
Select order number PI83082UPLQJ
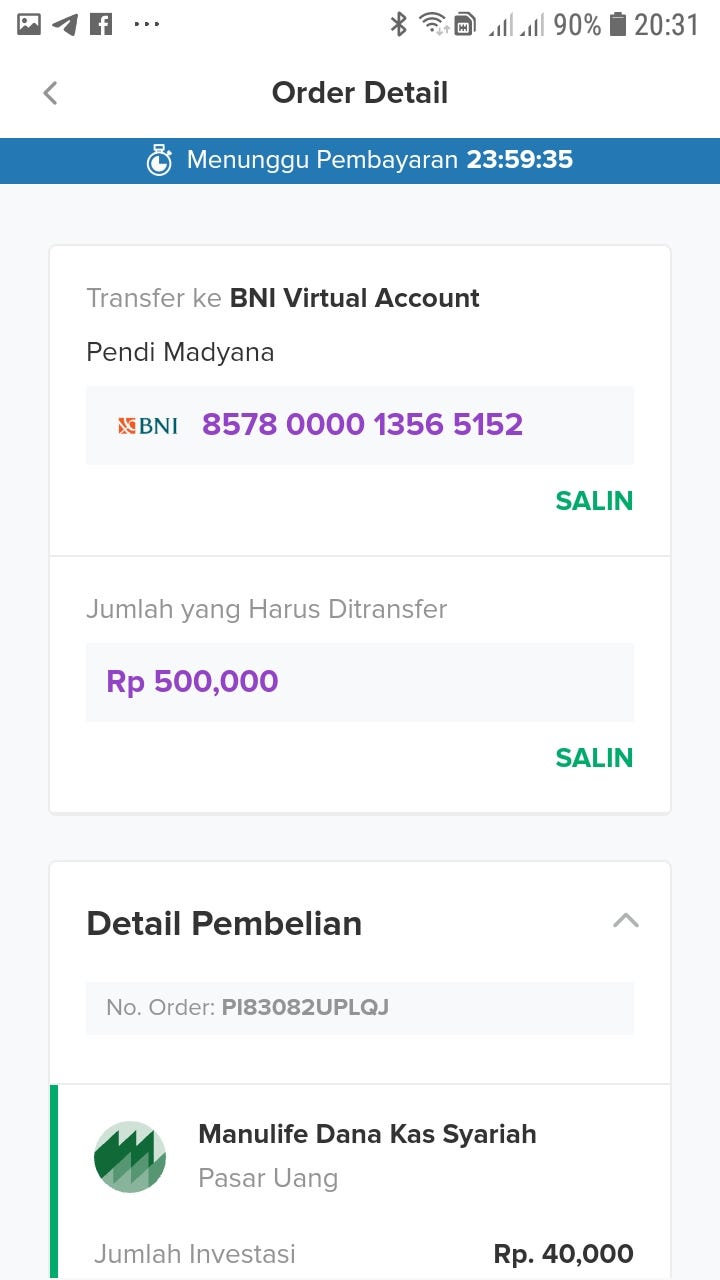click(305, 1008)
